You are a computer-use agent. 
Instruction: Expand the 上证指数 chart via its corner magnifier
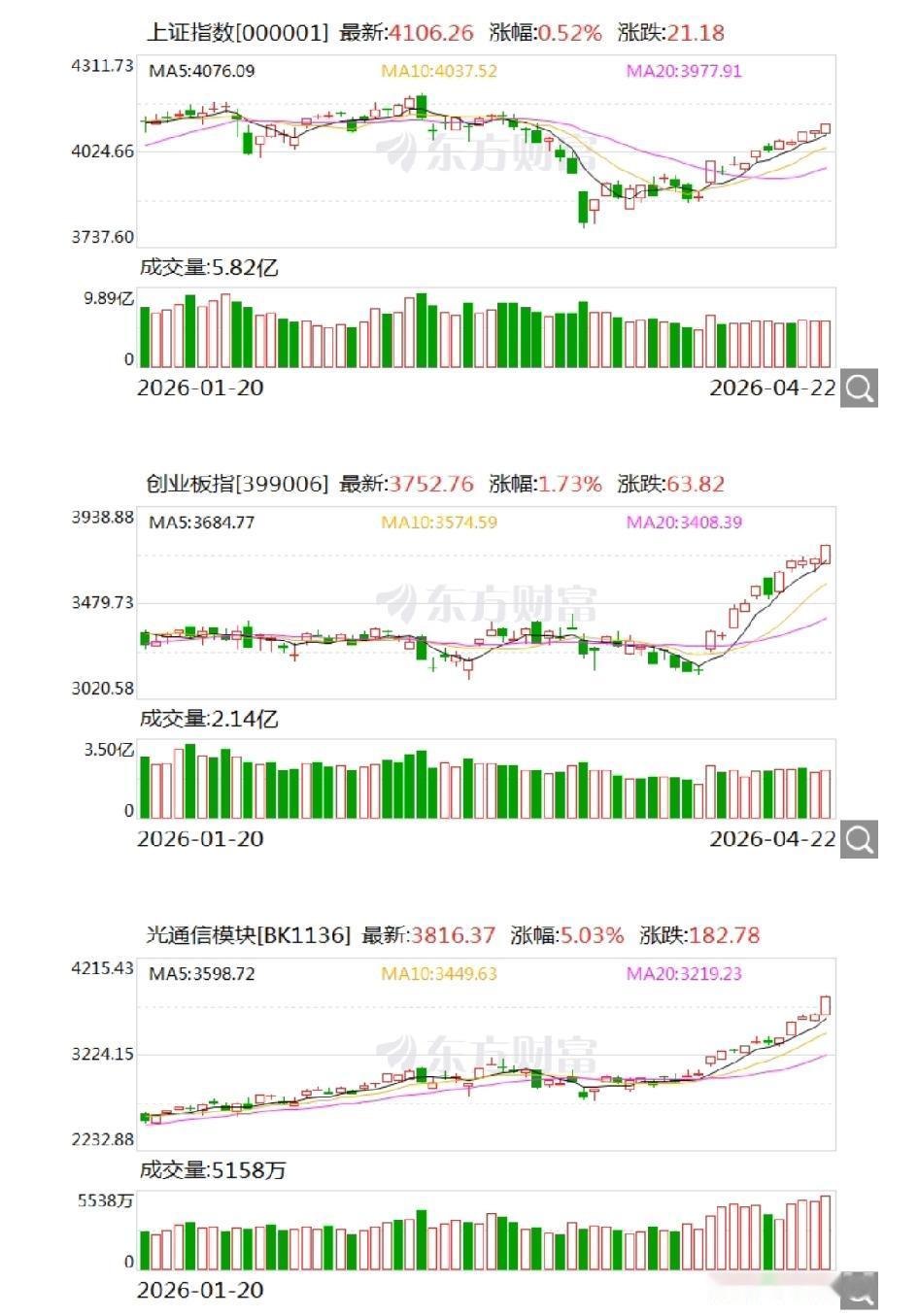pyautogui.click(x=857, y=388)
